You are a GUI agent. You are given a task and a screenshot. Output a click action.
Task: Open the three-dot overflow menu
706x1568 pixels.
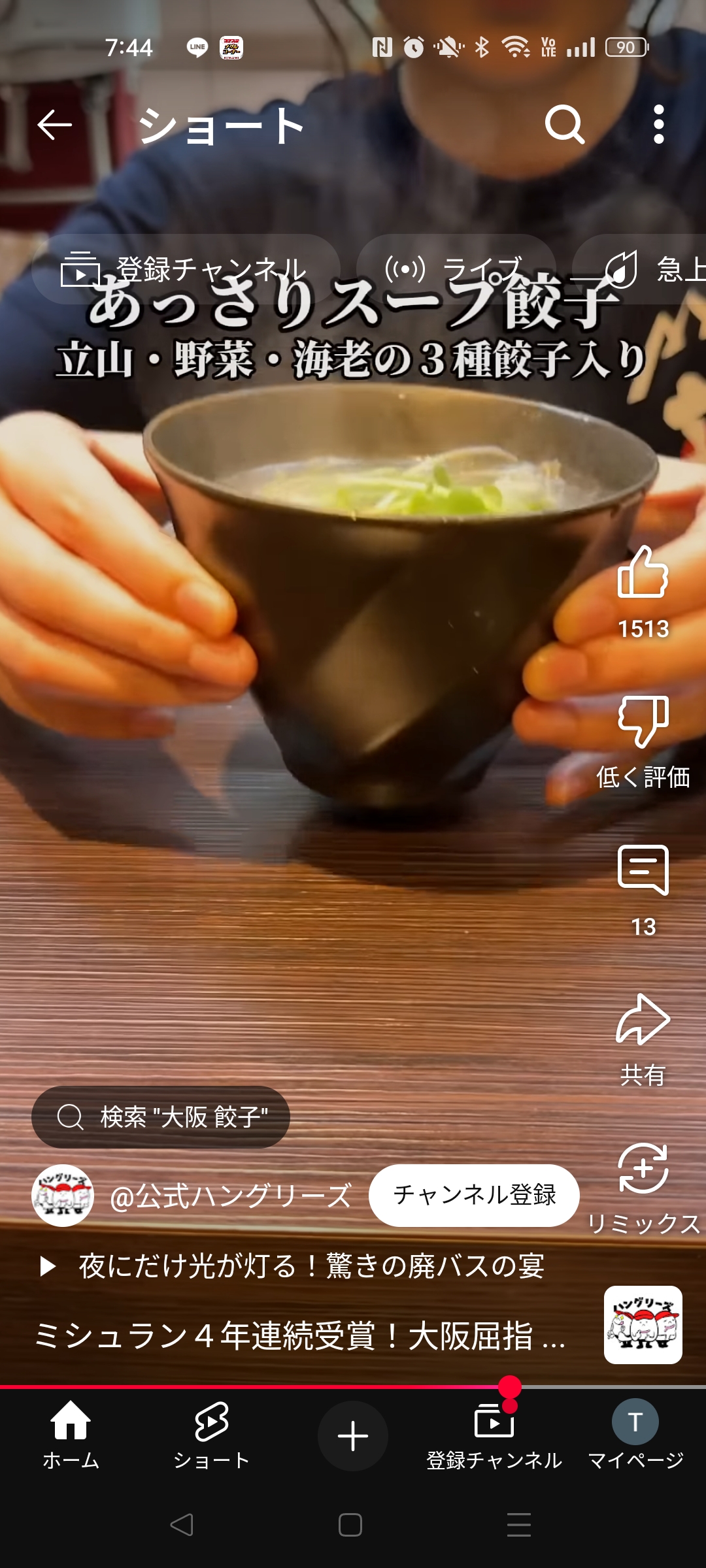coord(659,124)
